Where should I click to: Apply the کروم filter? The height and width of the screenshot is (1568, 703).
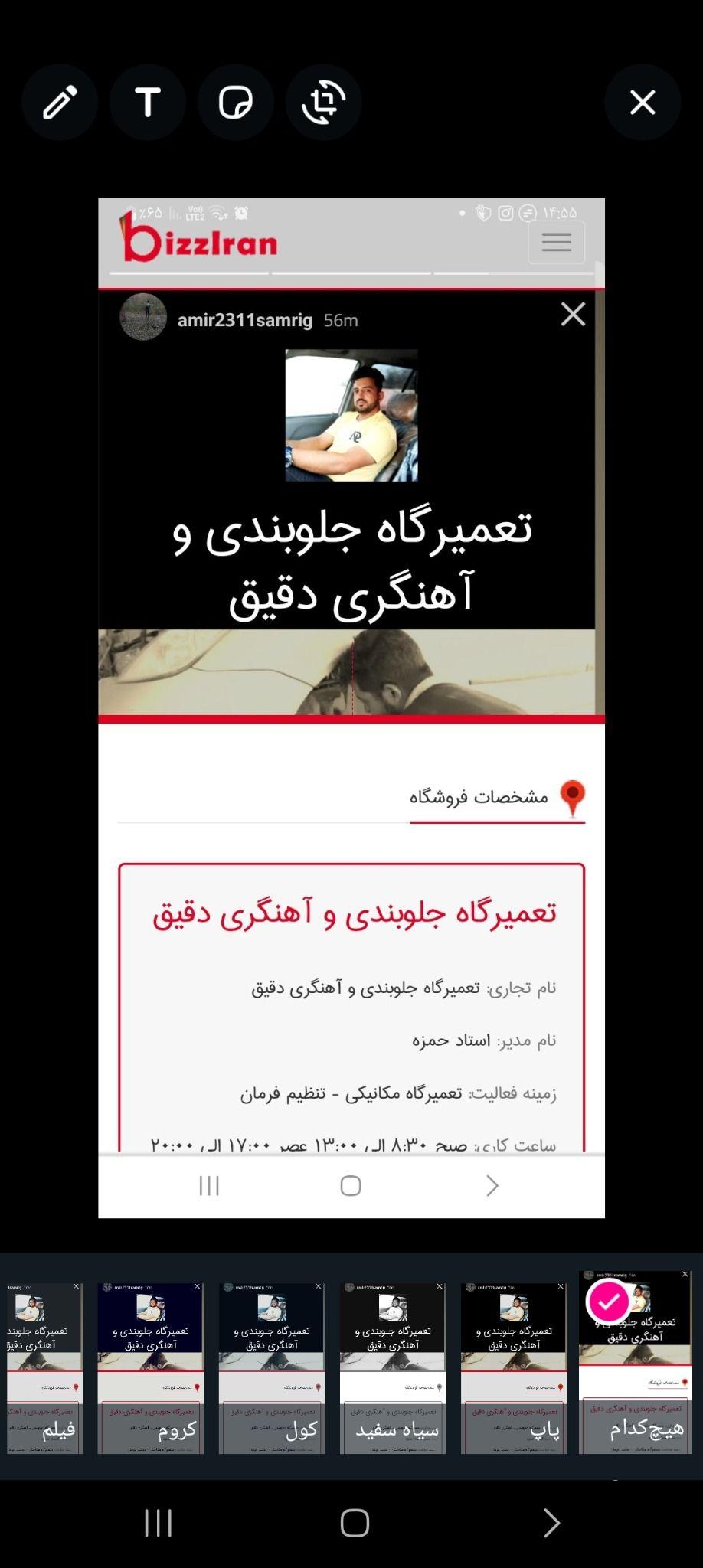coord(150,1368)
